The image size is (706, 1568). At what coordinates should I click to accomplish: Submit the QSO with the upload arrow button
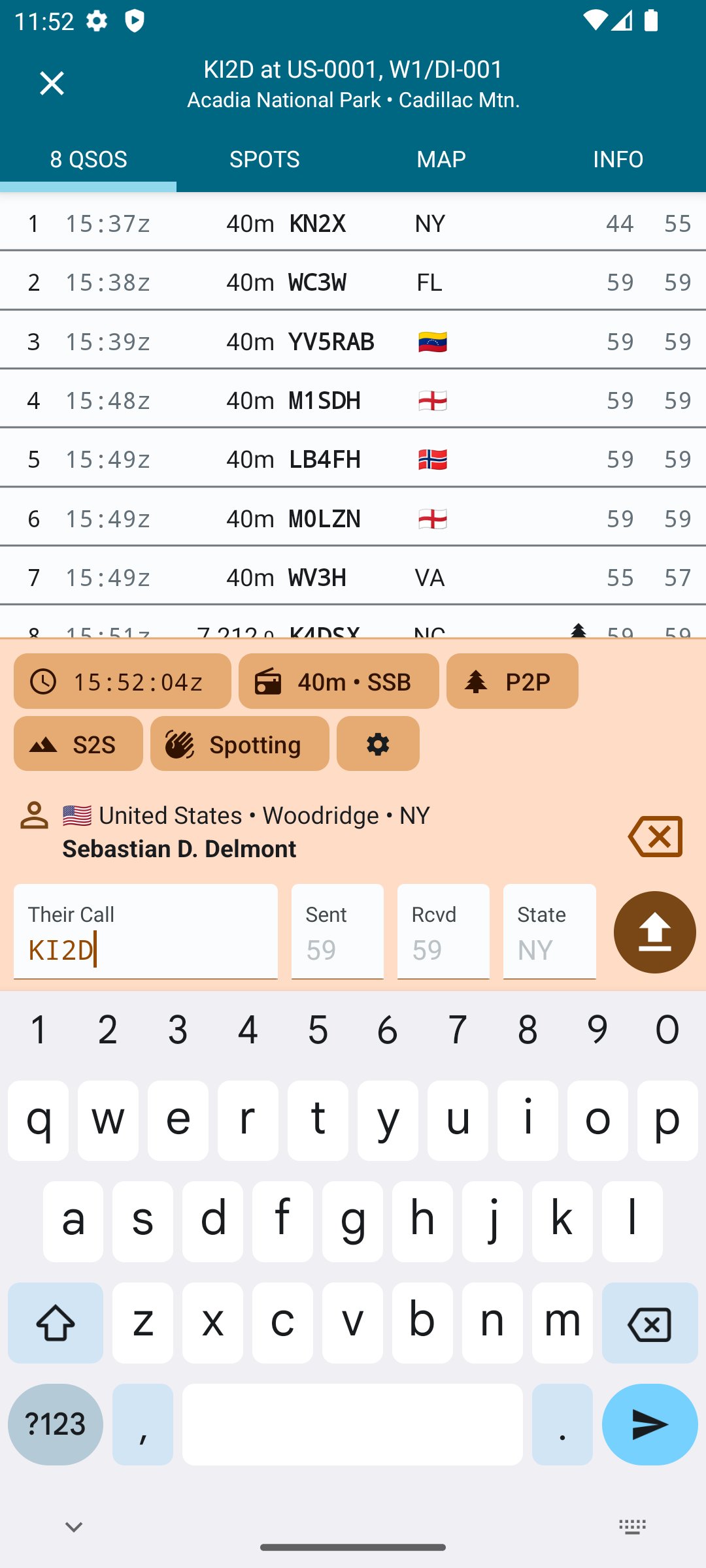click(654, 932)
